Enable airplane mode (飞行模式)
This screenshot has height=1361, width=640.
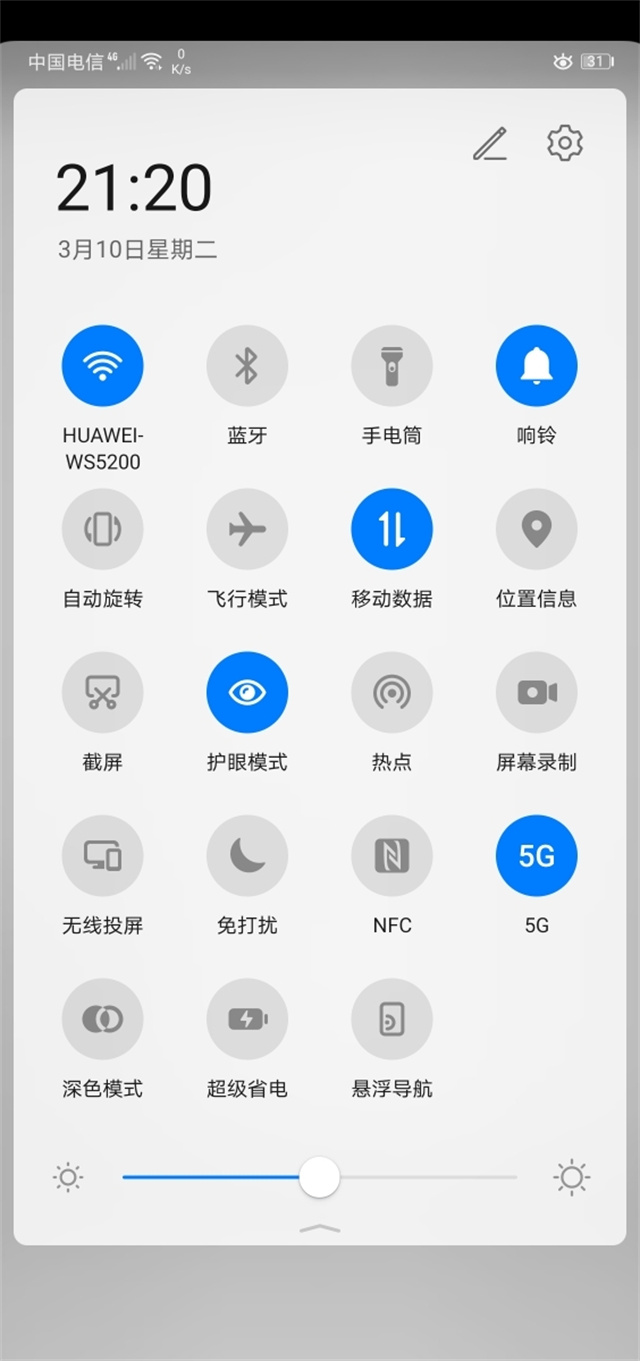coord(247,529)
